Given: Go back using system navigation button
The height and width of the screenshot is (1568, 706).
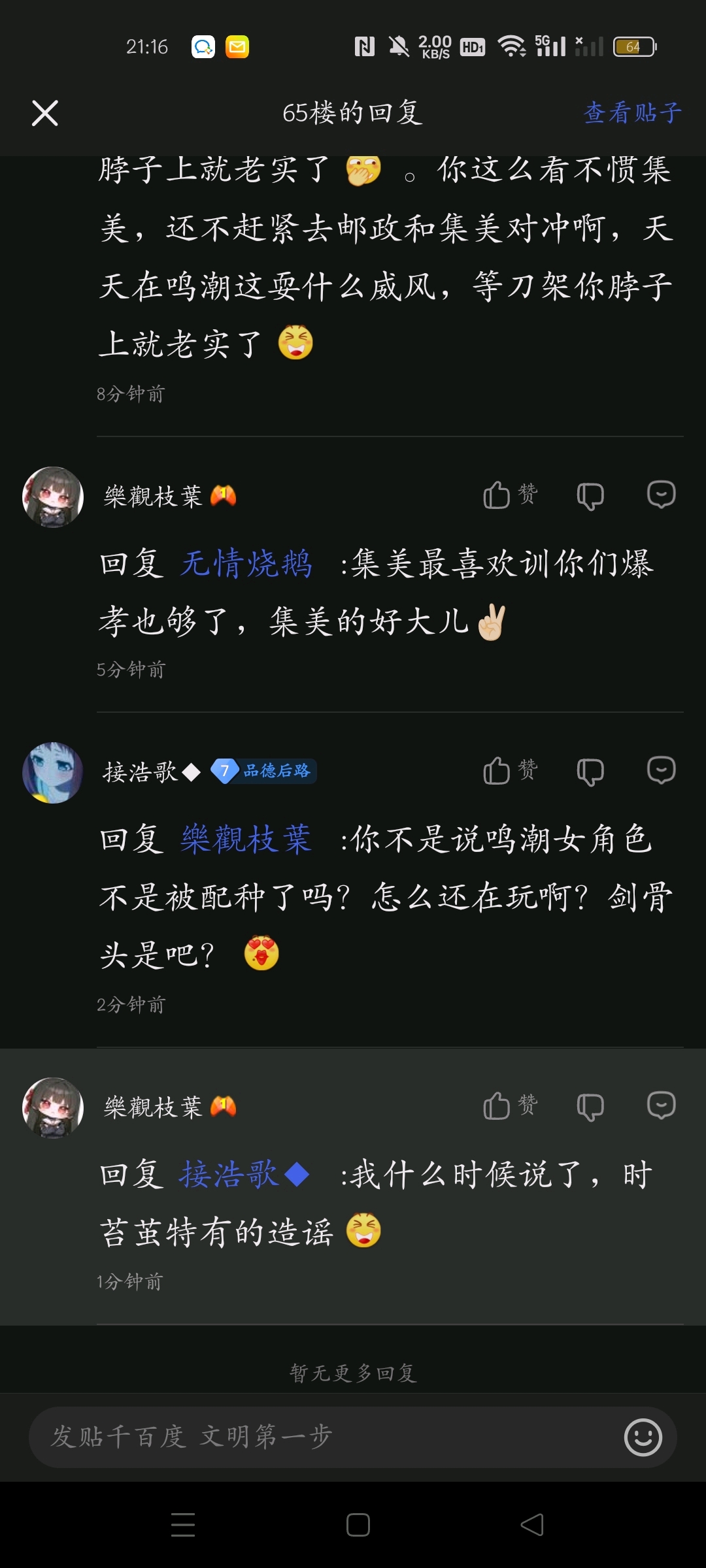Looking at the screenshot, I should coord(531,1525).
